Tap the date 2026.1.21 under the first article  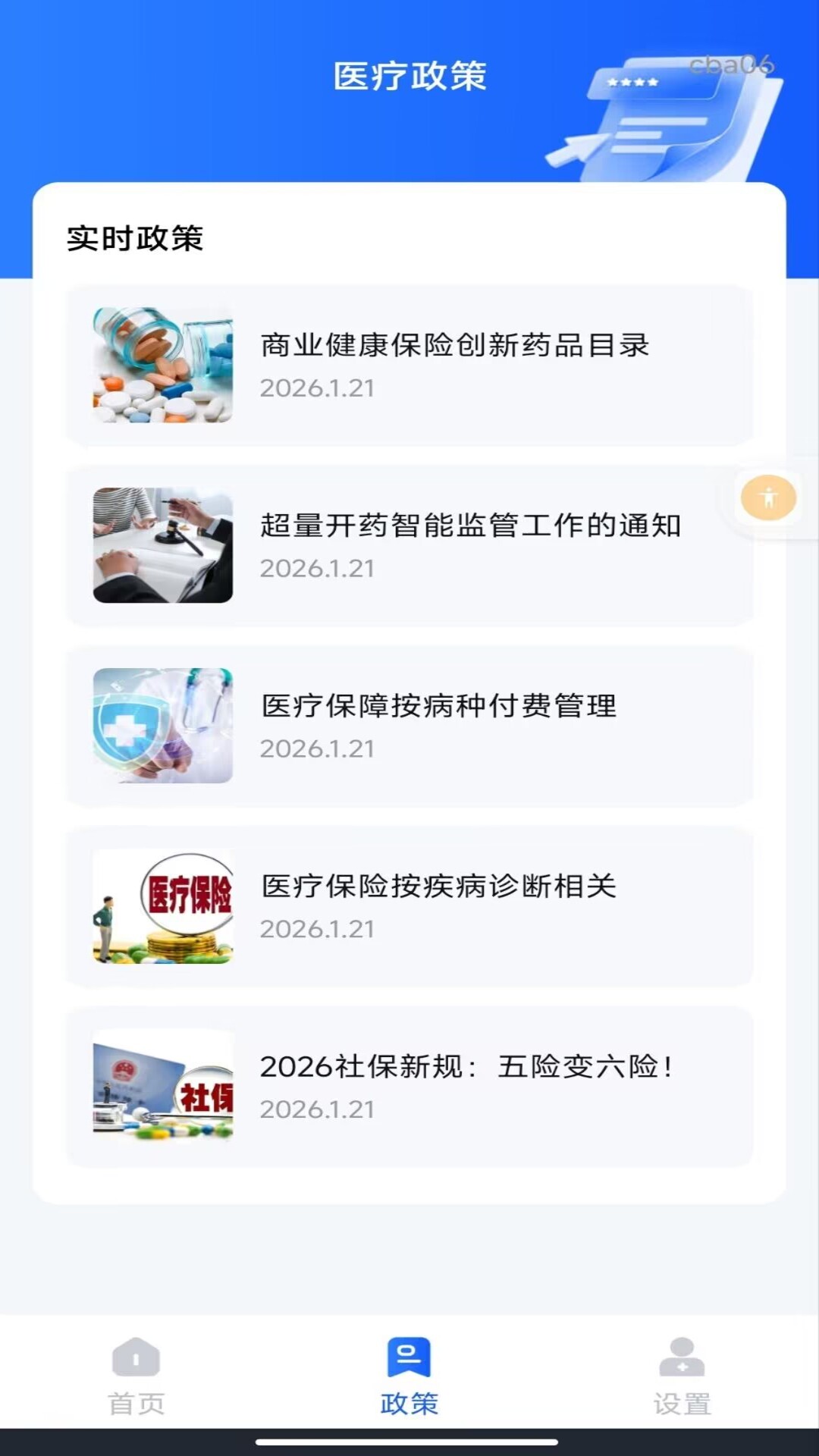(x=318, y=389)
